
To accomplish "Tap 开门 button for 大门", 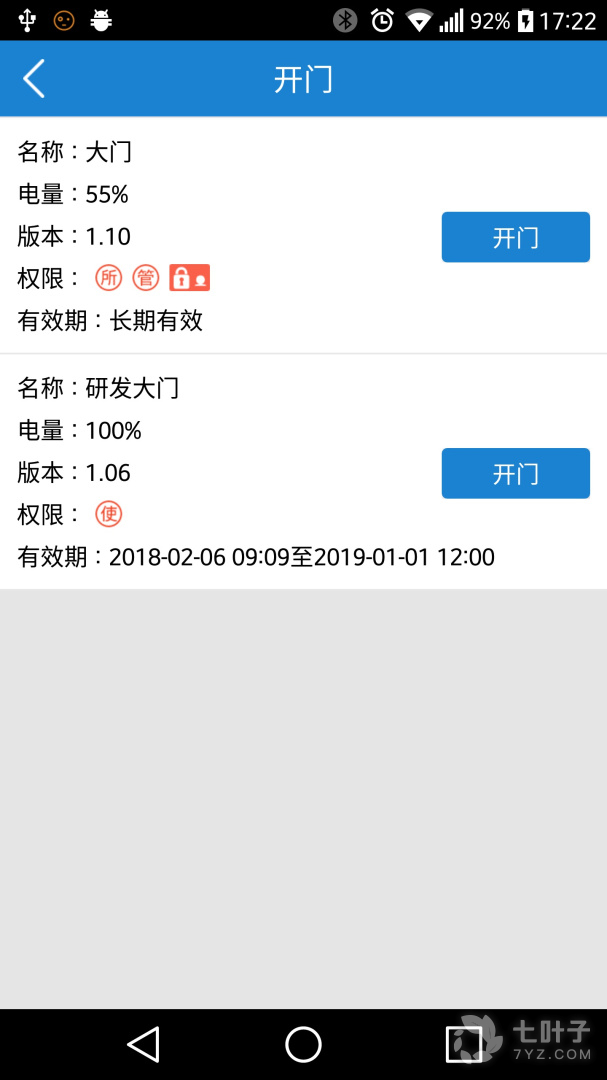I will [x=515, y=237].
